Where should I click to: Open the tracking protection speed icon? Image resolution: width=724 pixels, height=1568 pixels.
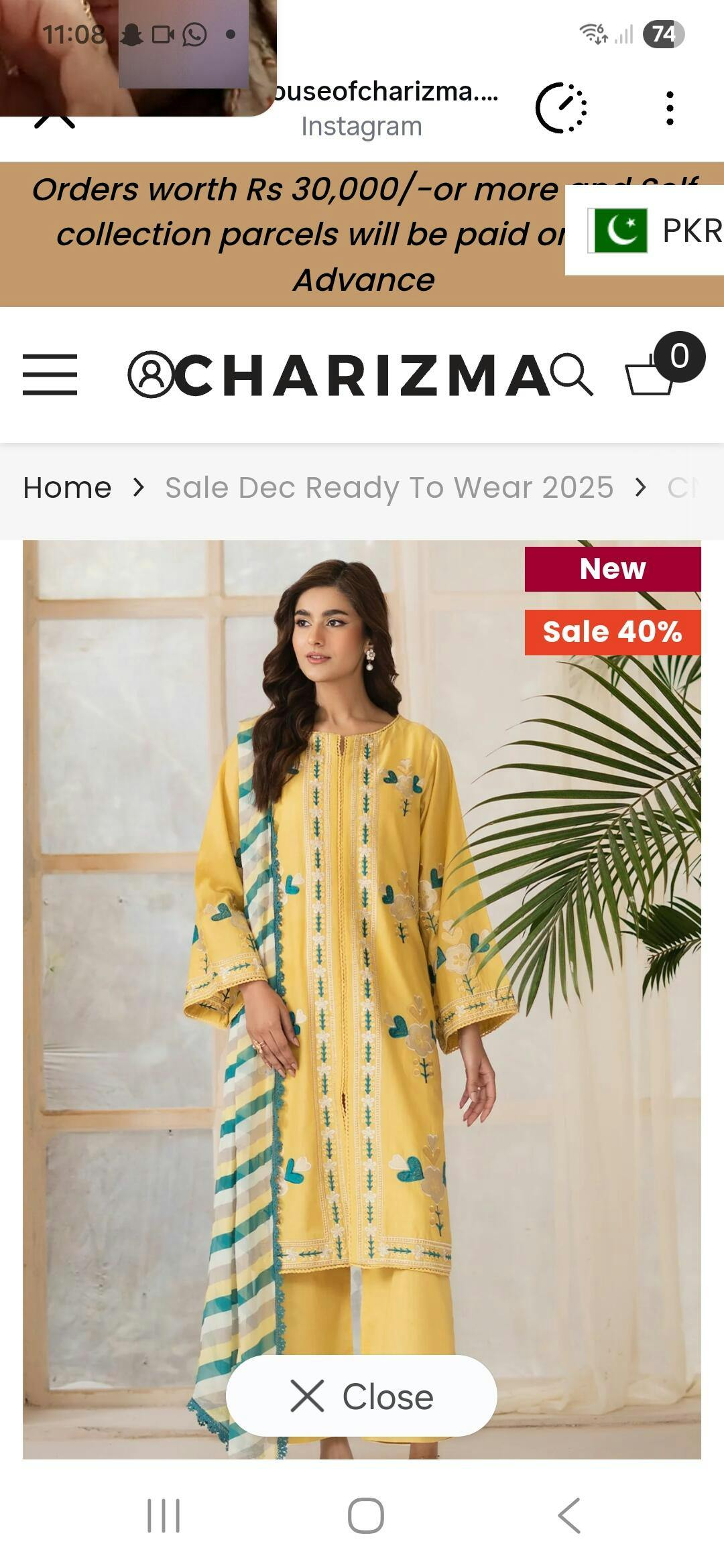[x=561, y=108]
